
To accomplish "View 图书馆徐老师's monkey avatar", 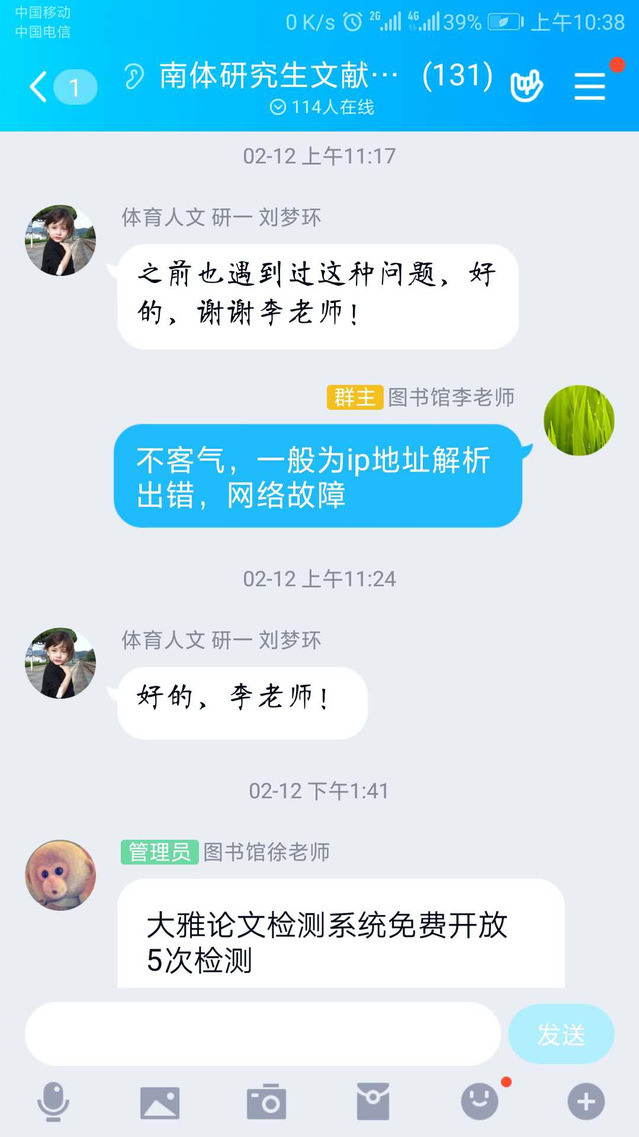I will click(x=60, y=875).
